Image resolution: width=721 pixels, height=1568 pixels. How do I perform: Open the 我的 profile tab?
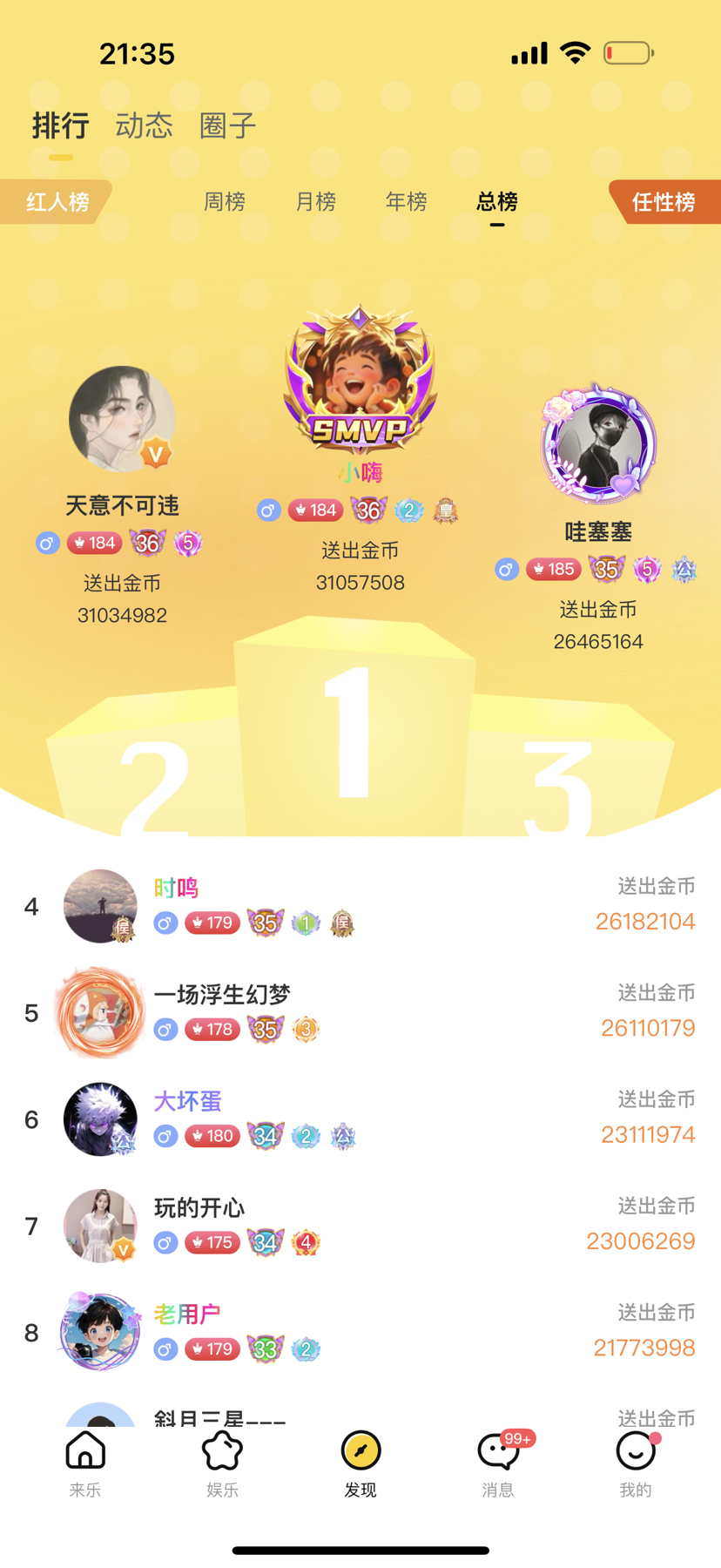pos(635,1463)
